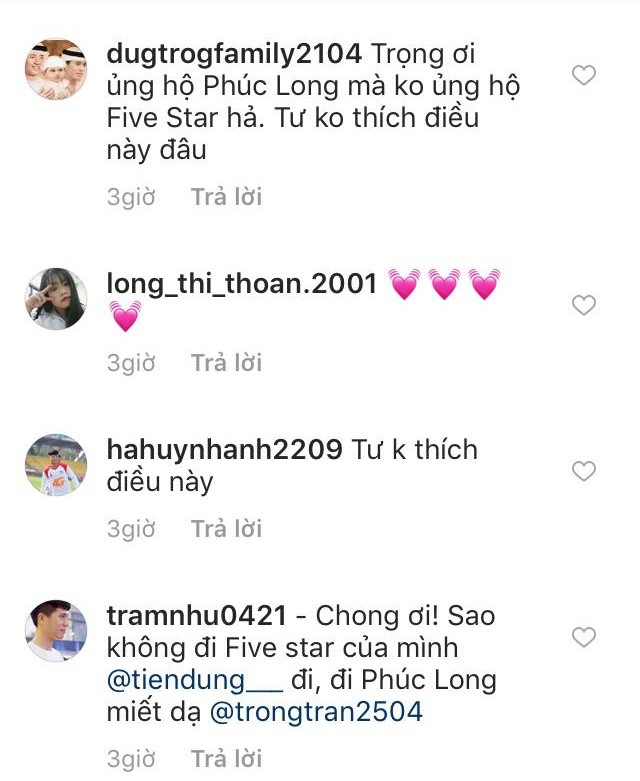Open dugtrogfamily2104's profile picture

point(56,69)
